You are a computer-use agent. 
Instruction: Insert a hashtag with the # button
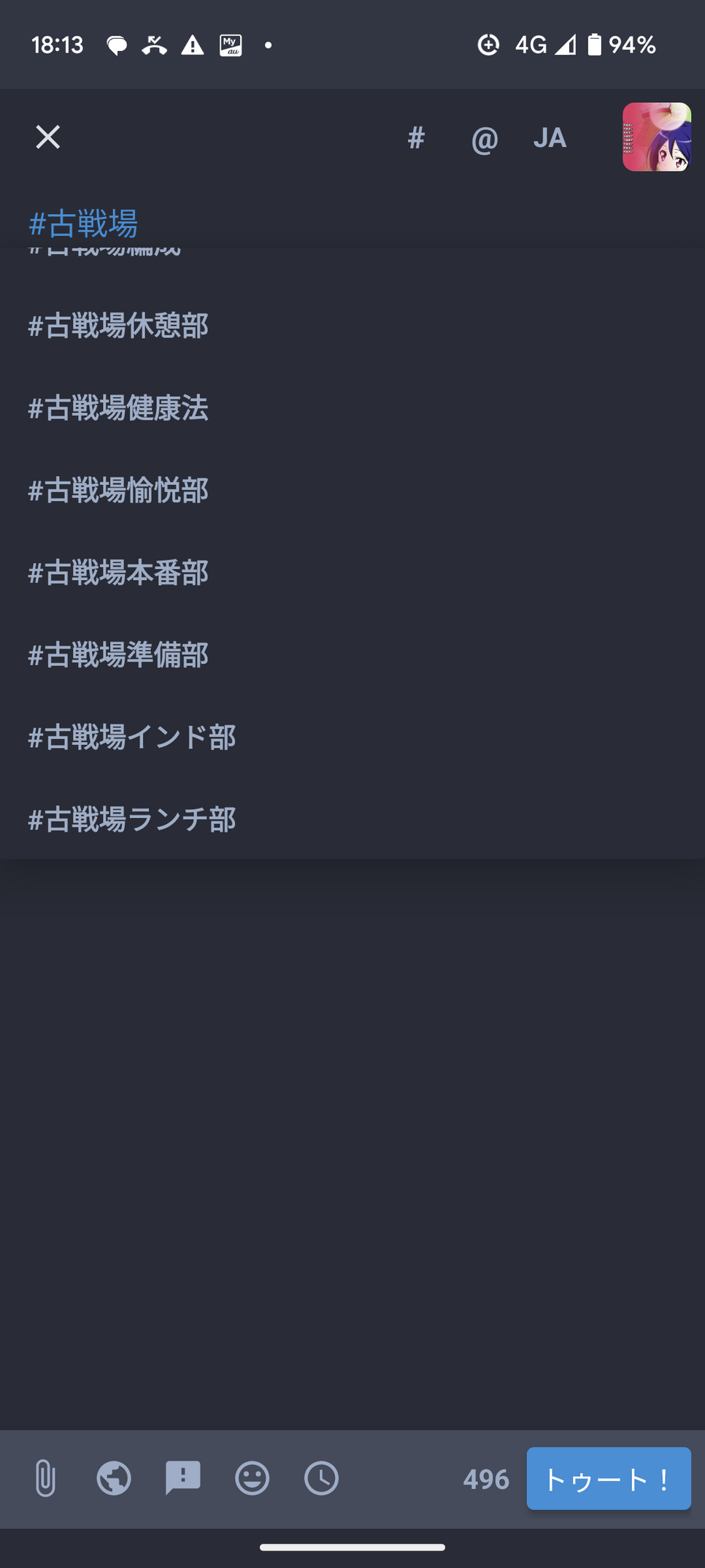point(416,137)
